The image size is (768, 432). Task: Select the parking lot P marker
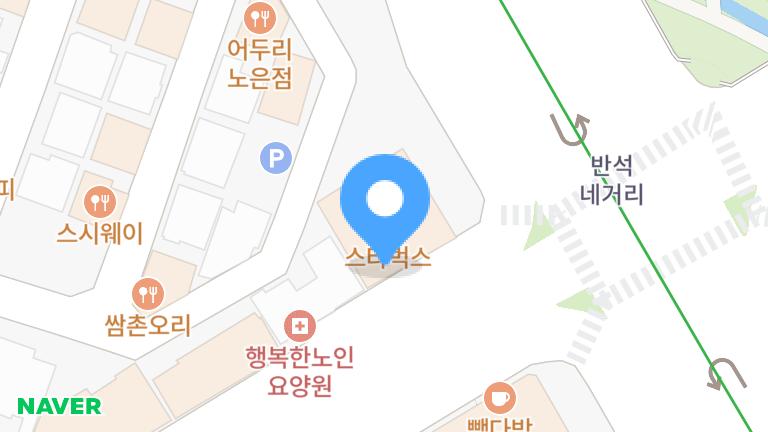[275, 158]
